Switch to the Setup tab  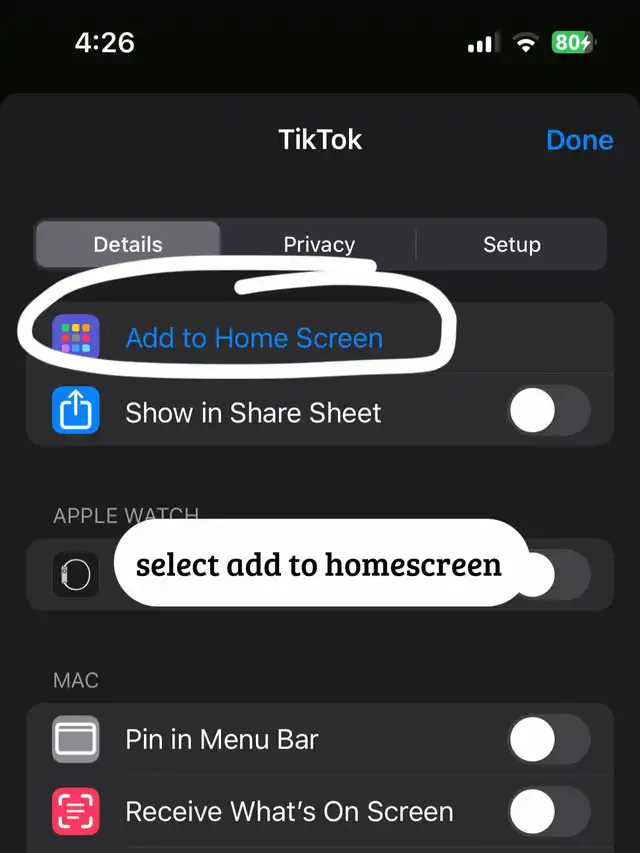511,244
